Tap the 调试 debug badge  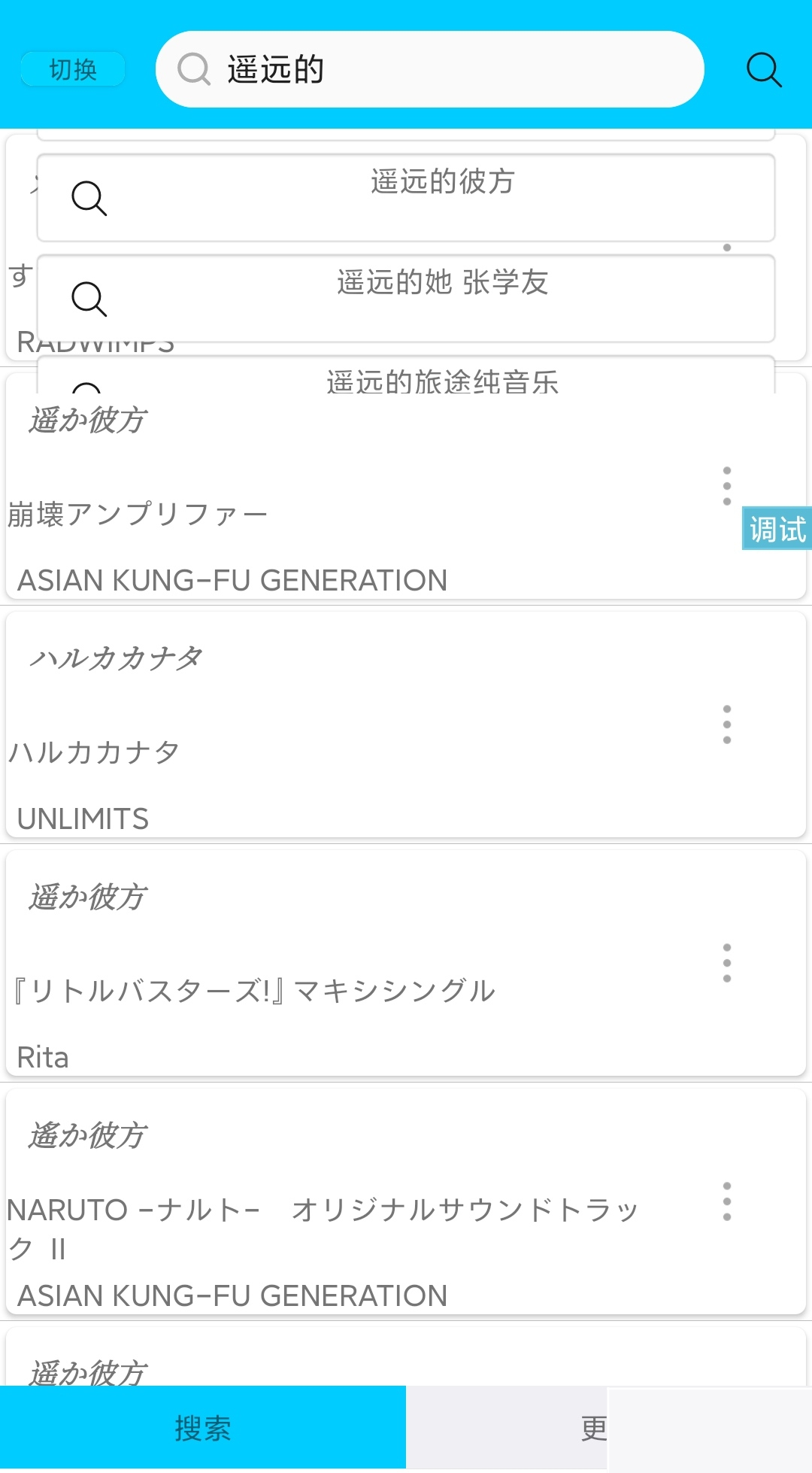777,530
